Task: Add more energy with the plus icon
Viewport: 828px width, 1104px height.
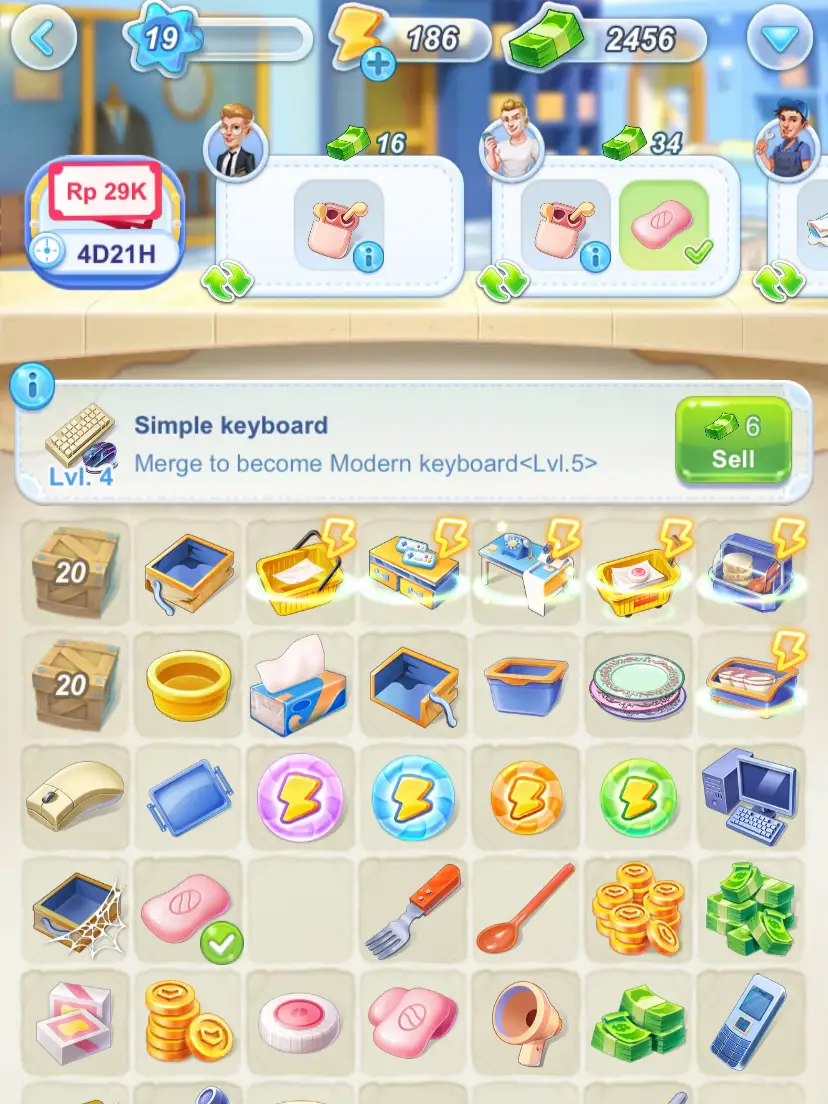Action: tap(378, 64)
